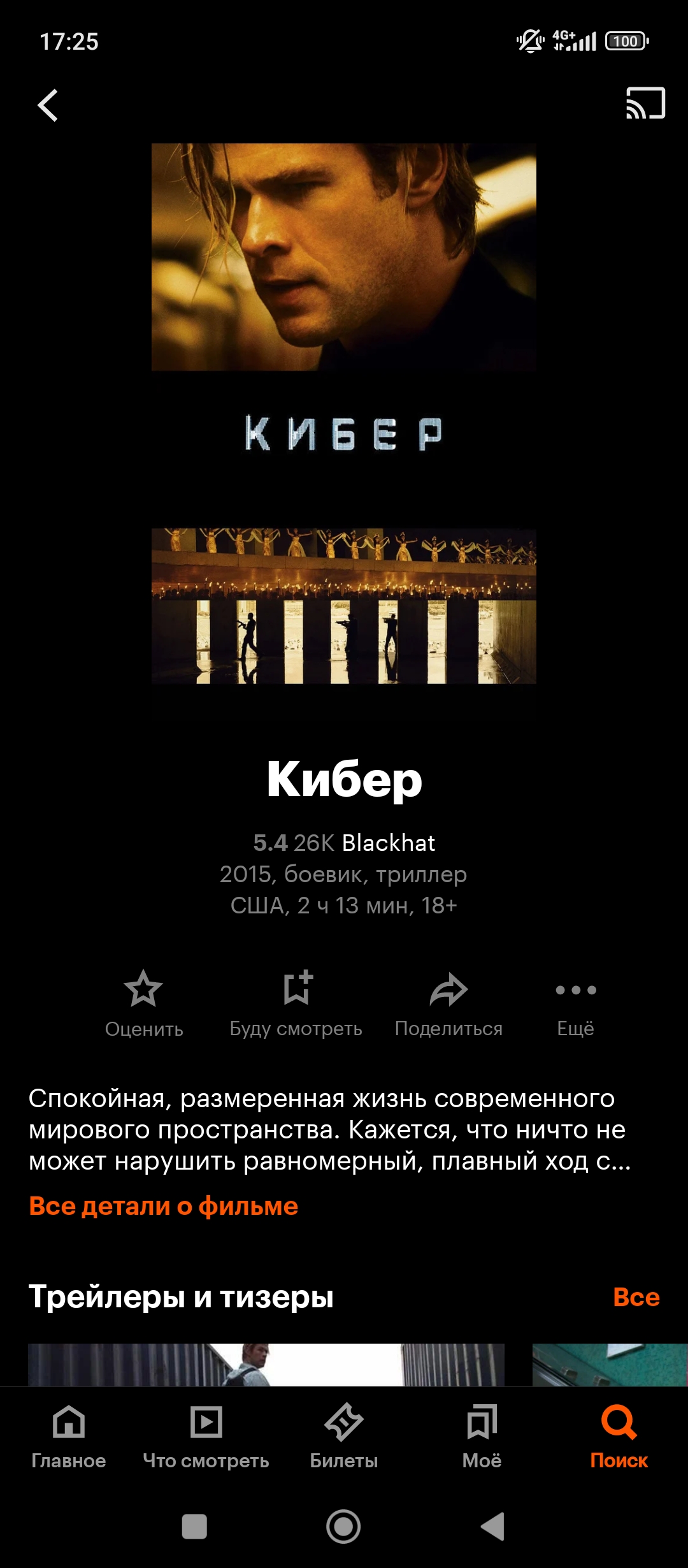
Task: Play the first trailer thumbnail
Action: coord(266,1364)
